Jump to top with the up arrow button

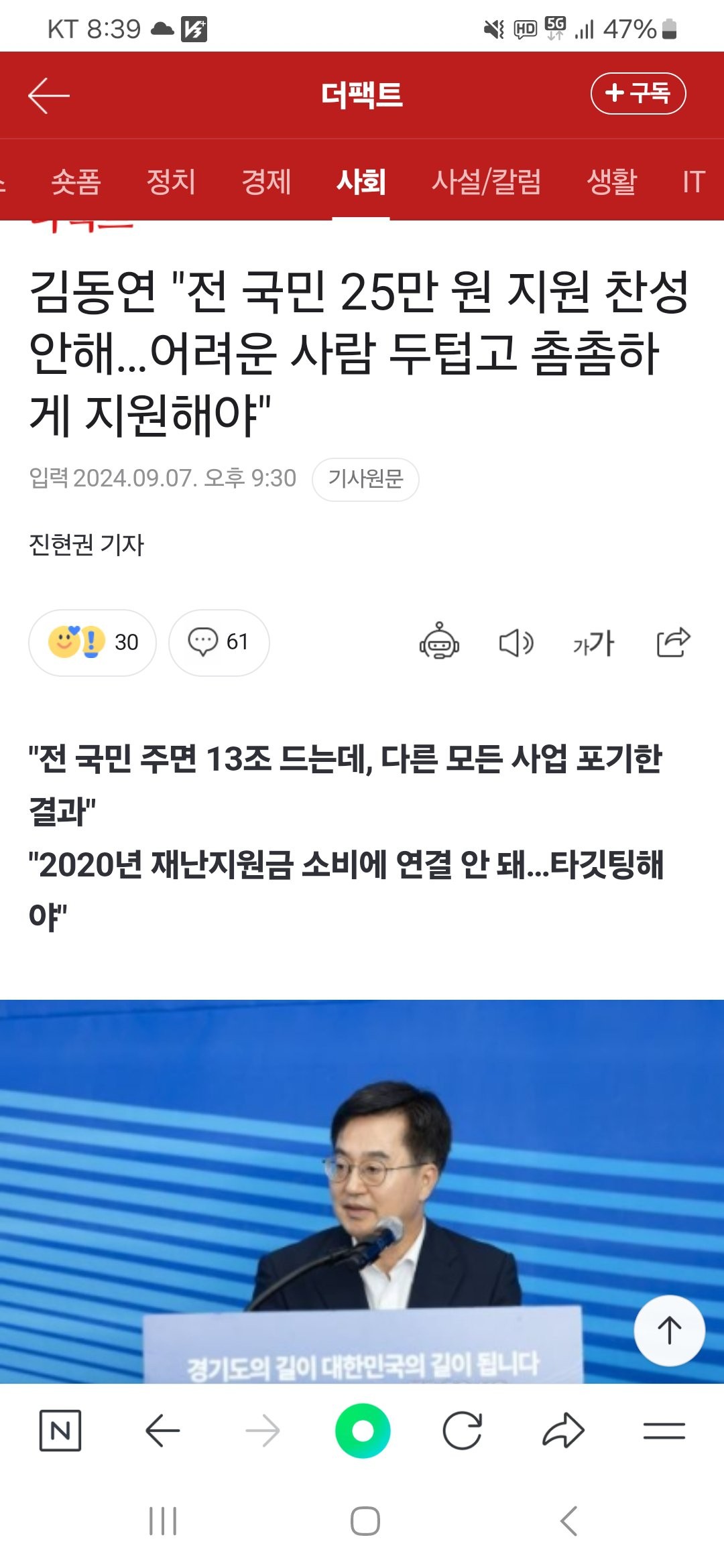[x=669, y=1331]
